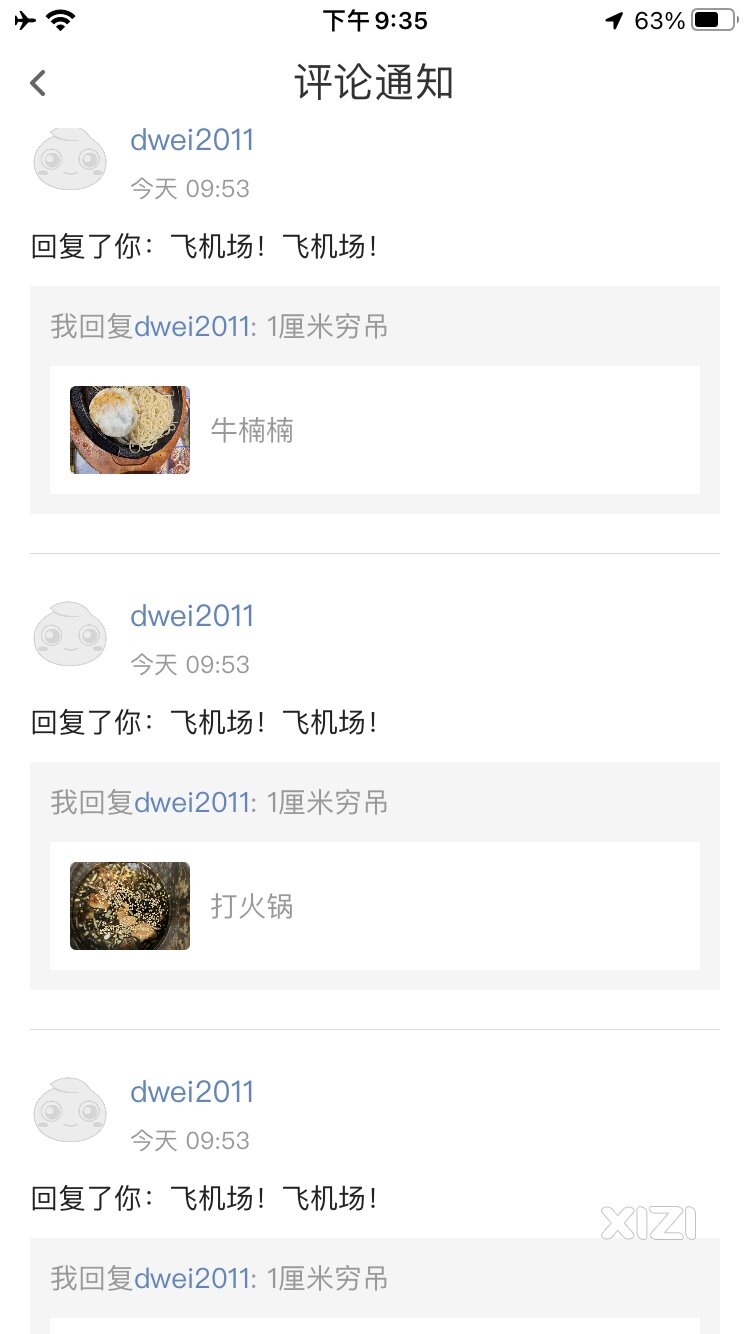This screenshot has width=750, height=1334.
Task: Tap dwei2011 link in reply quote above 打火锅
Action: 191,803
